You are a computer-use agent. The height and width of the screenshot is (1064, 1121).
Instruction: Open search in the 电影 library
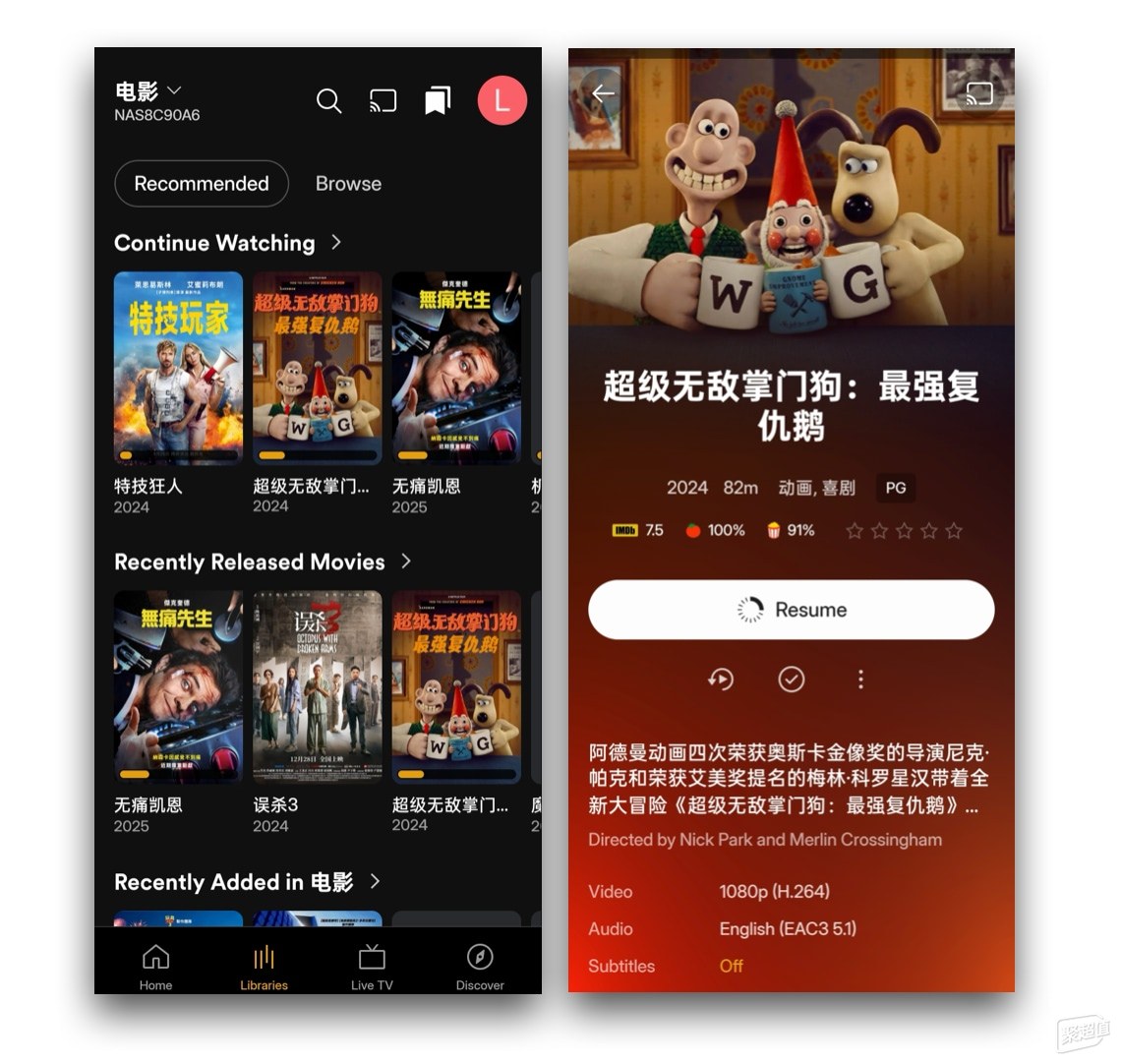click(x=328, y=100)
